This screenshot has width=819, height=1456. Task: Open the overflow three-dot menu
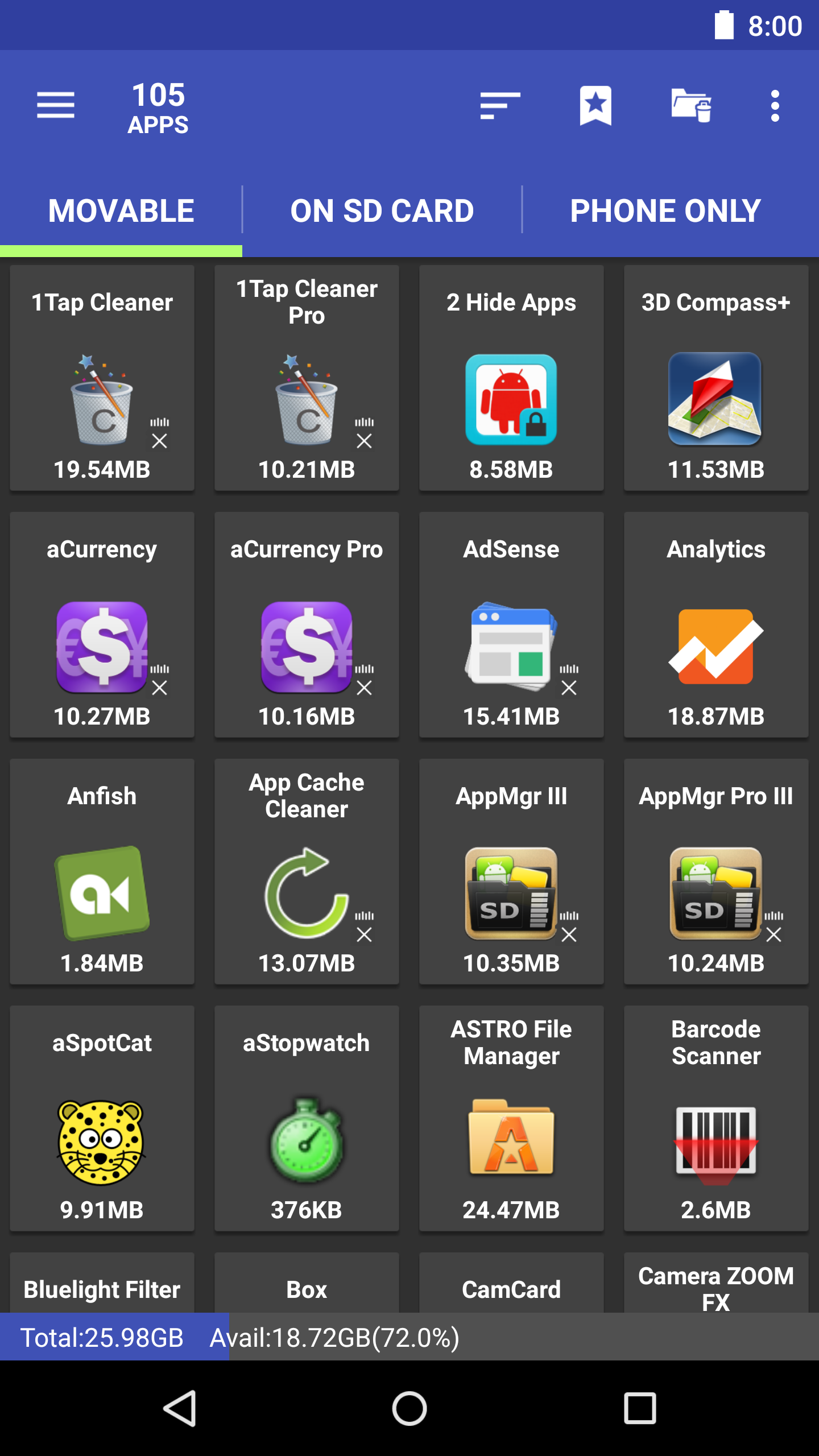pyautogui.click(x=775, y=105)
